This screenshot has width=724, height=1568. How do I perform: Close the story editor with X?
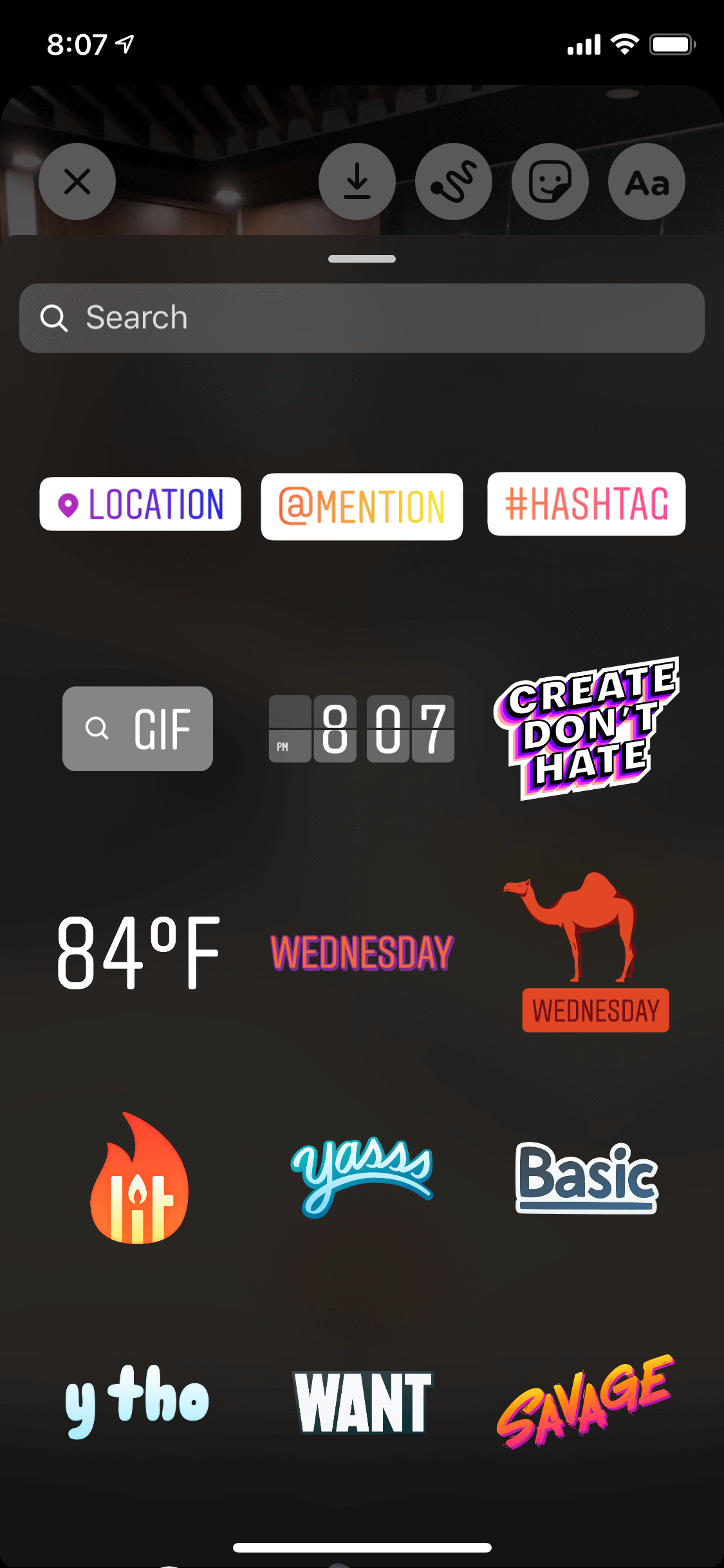click(77, 182)
